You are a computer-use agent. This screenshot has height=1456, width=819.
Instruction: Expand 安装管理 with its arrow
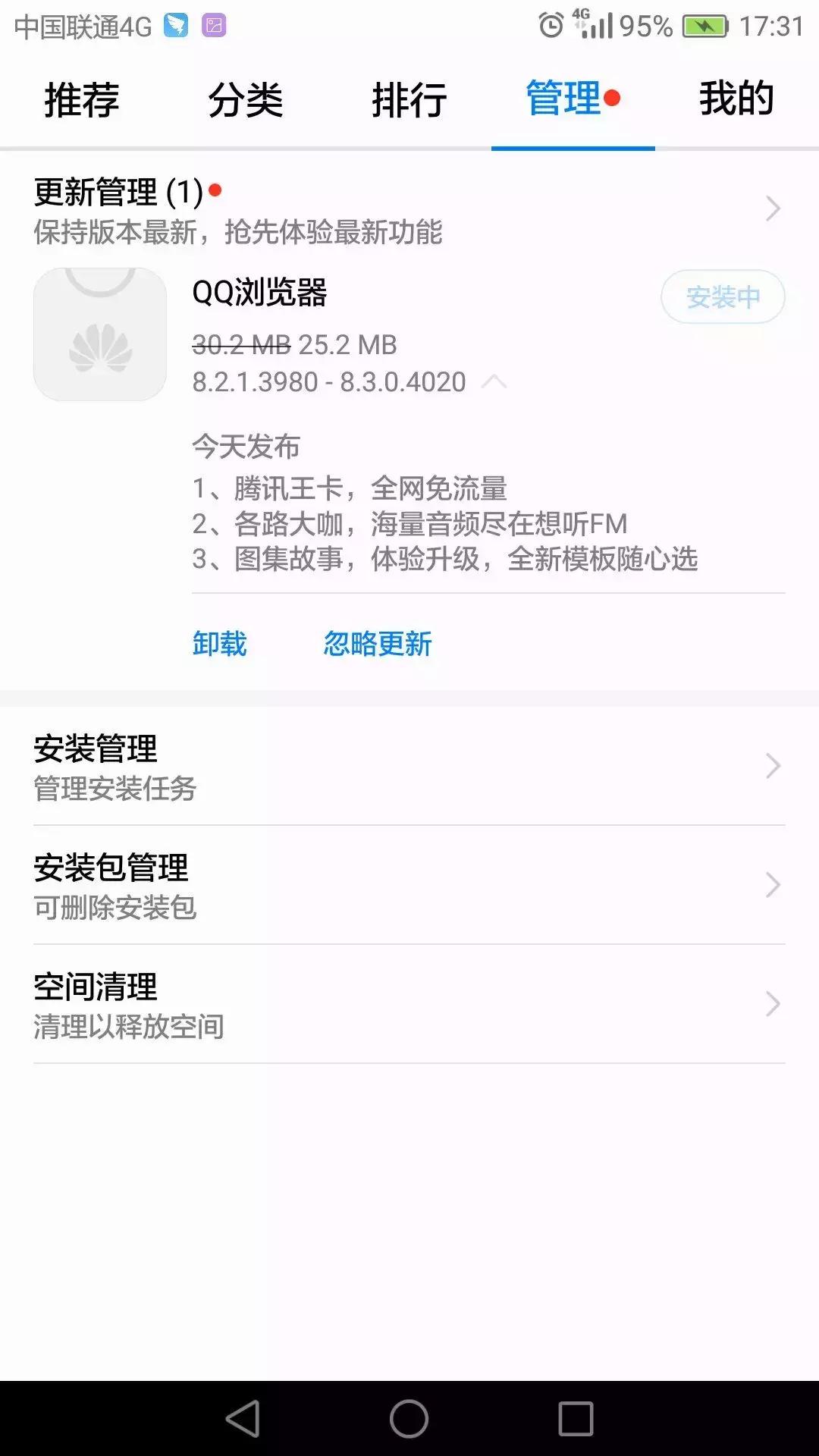(x=774, y=767)
